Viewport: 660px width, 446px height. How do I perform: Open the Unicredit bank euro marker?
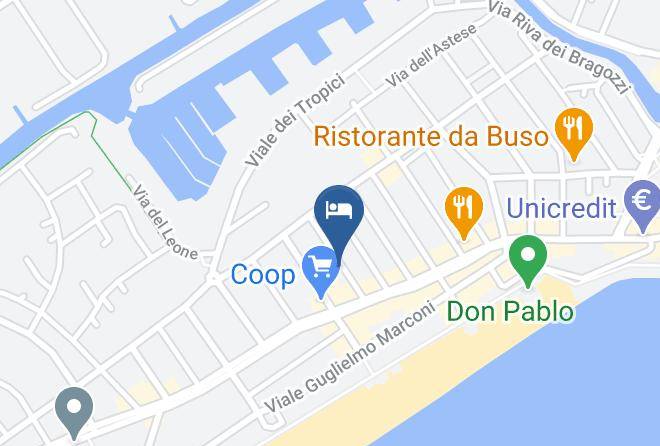click(642, 206)
